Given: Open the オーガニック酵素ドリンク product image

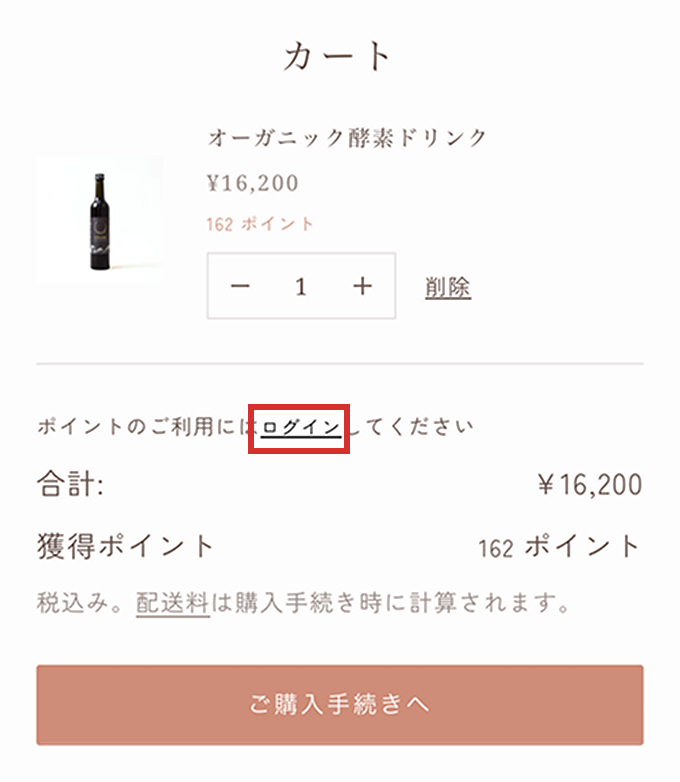Looking at the screenshot, I should tap(99, 221).
